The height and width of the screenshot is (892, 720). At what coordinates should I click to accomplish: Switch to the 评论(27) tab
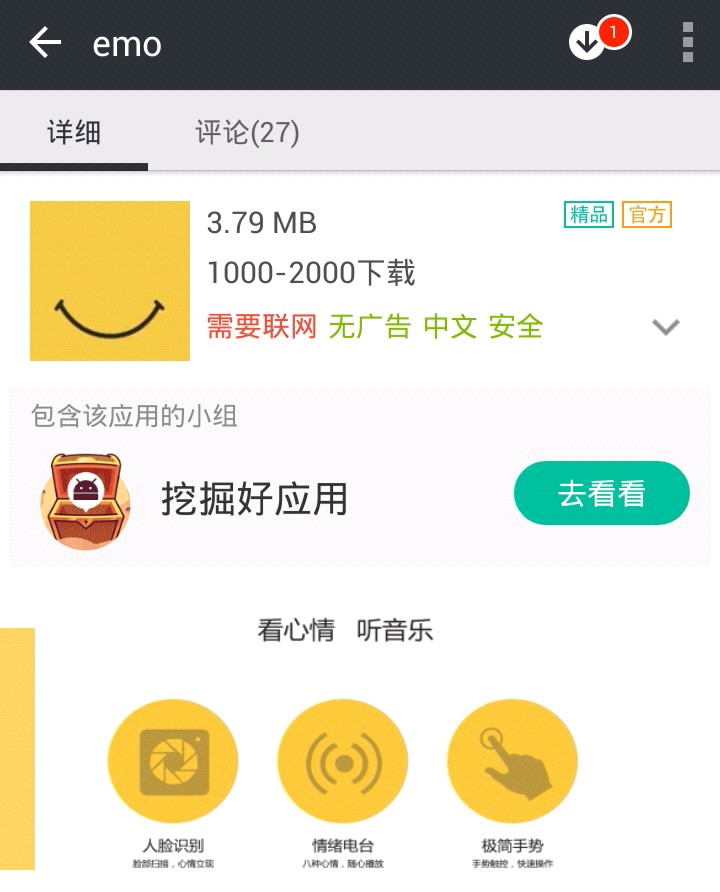(x=247, y=132)
